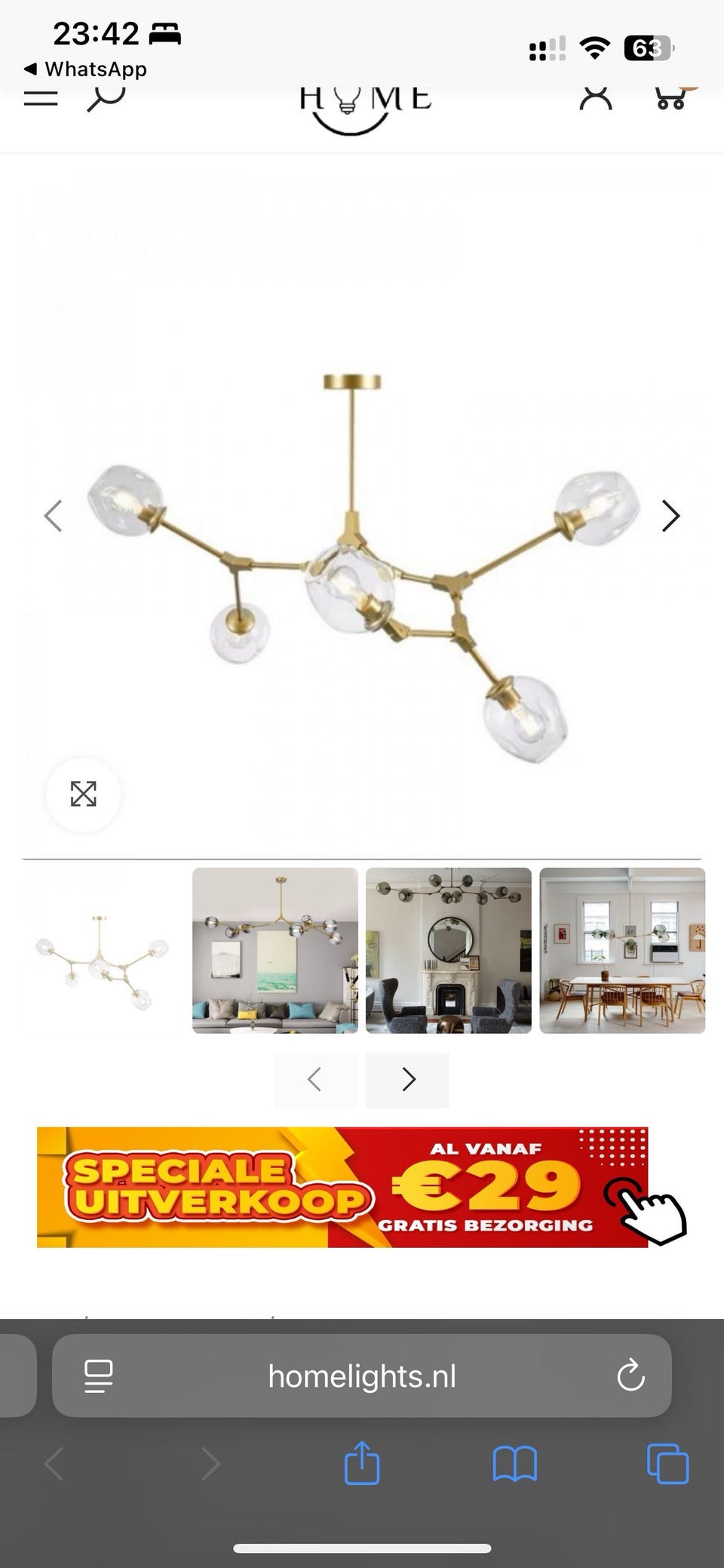Expand the product image to fullscreen
This screenshot has height=1568, width=724.
[84, 794]
